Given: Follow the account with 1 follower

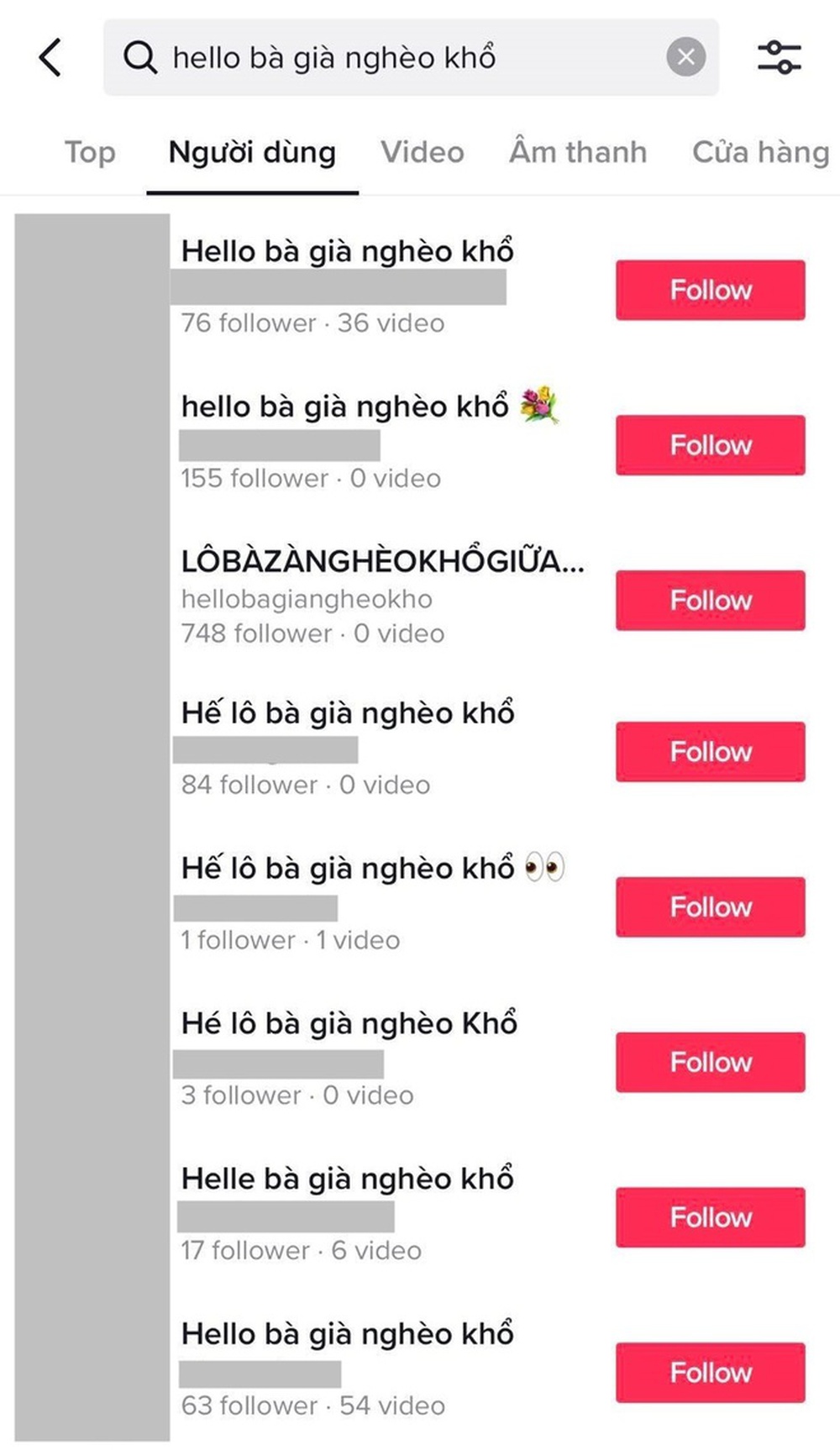Looking at the screenshot, I should tap(710, 907).
